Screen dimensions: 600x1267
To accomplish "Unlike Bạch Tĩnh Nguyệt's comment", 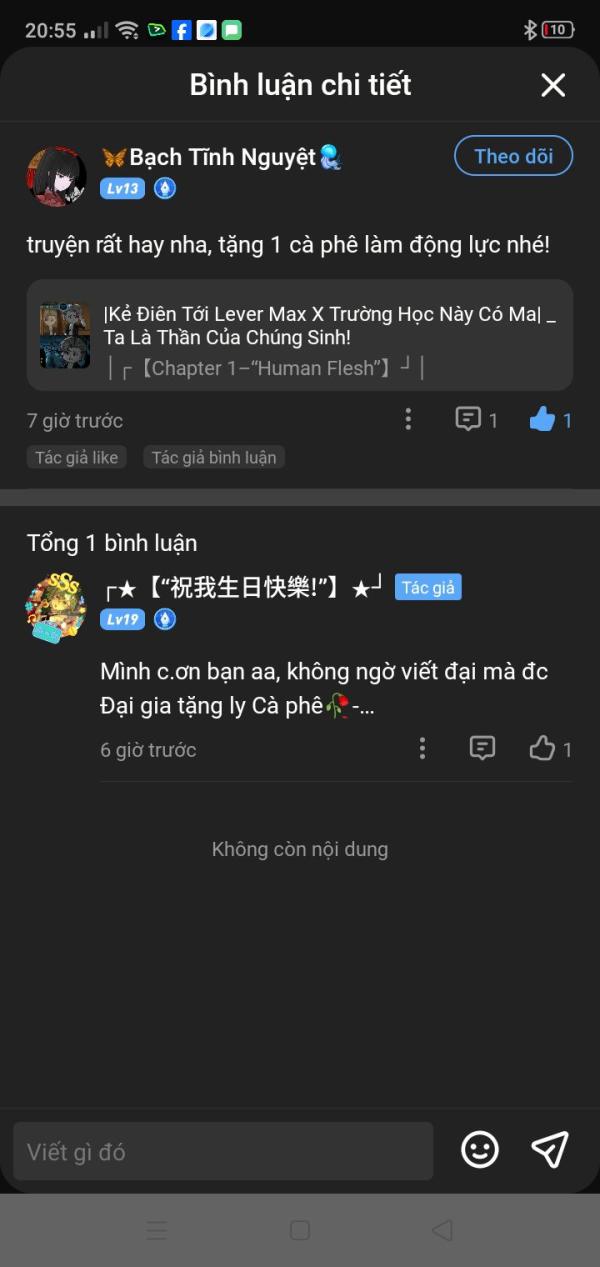I will coord(542,420).
